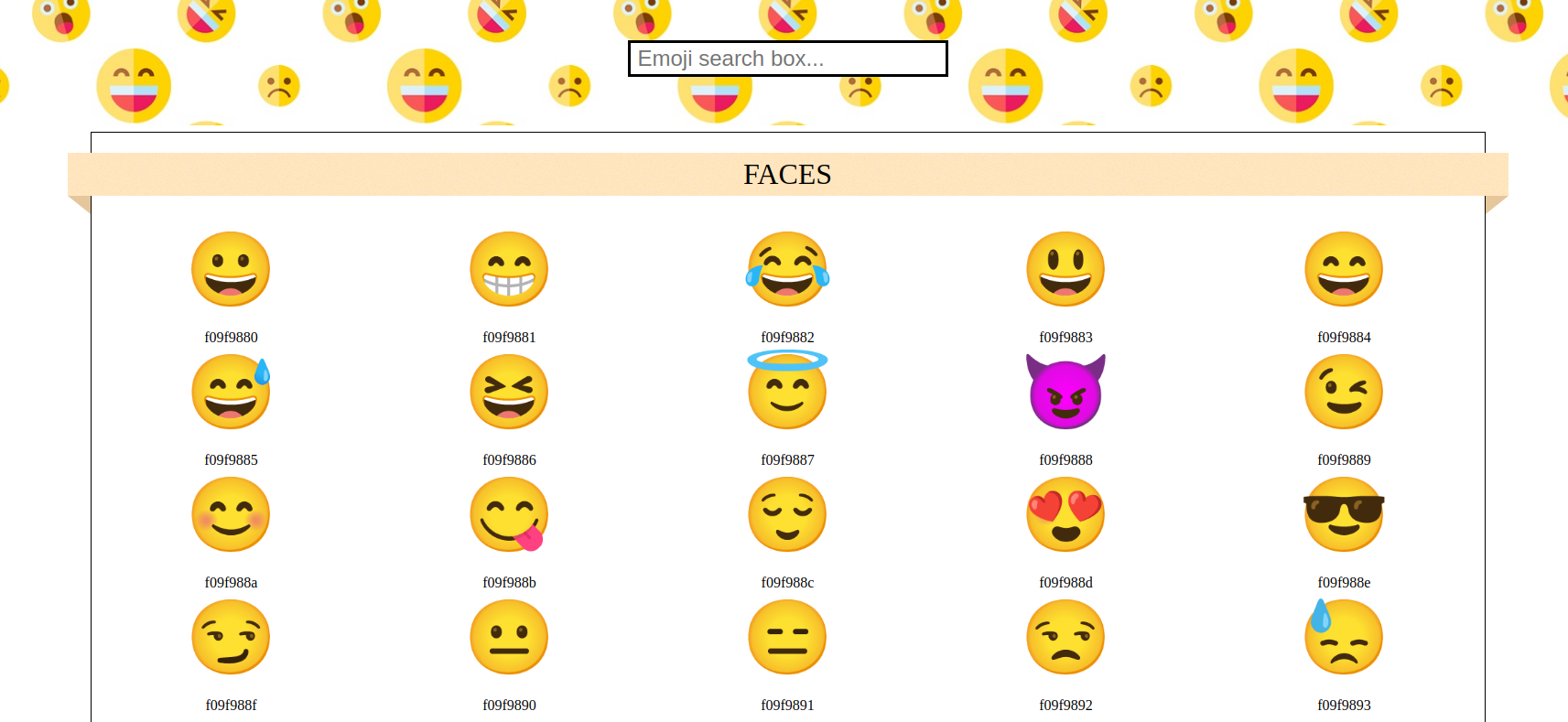
Task: Choose the squinting laugh emoji f09f9886
Action: [x=509, y=392]
